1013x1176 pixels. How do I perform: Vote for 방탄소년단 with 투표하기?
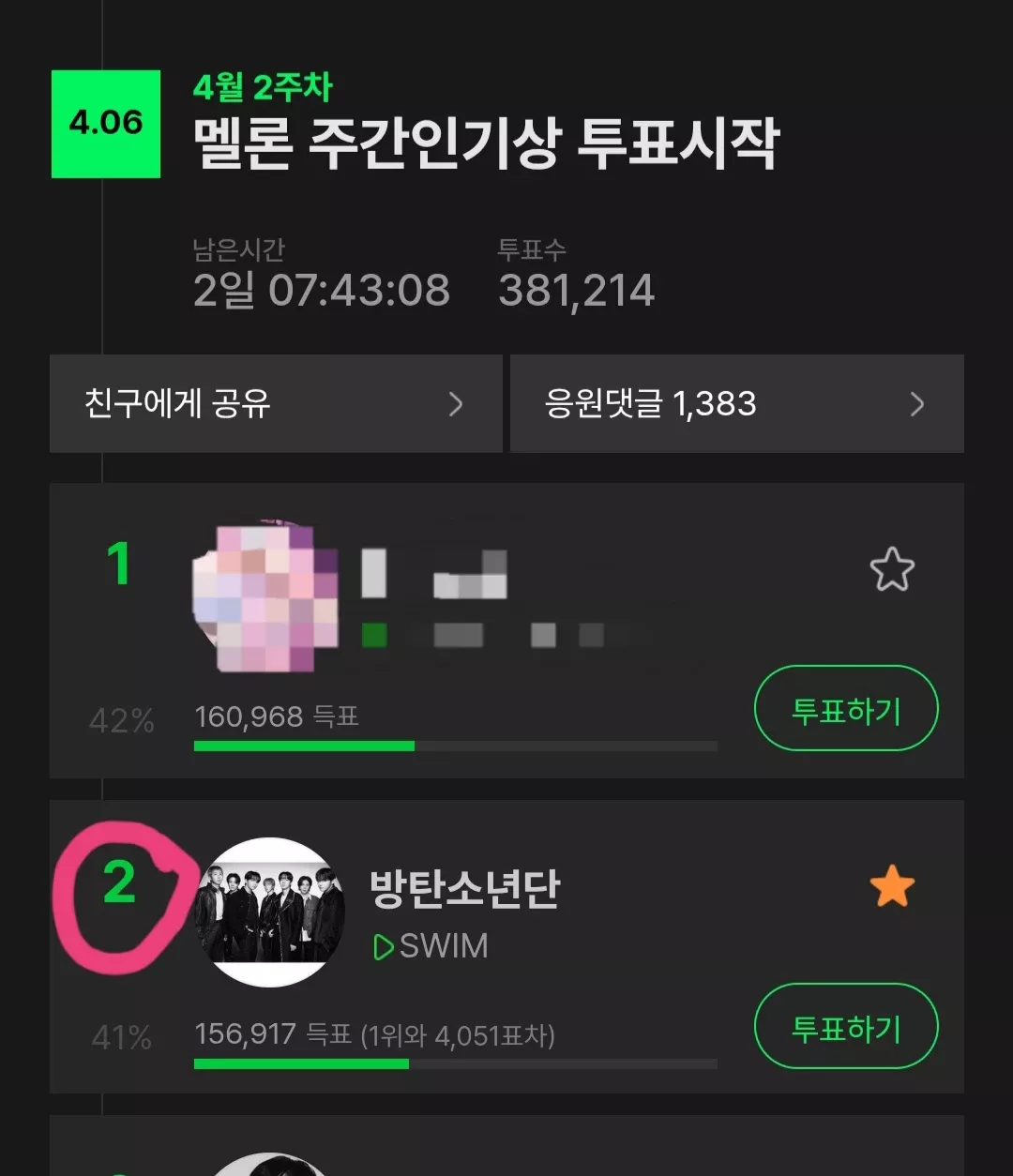click(845, 1027)
